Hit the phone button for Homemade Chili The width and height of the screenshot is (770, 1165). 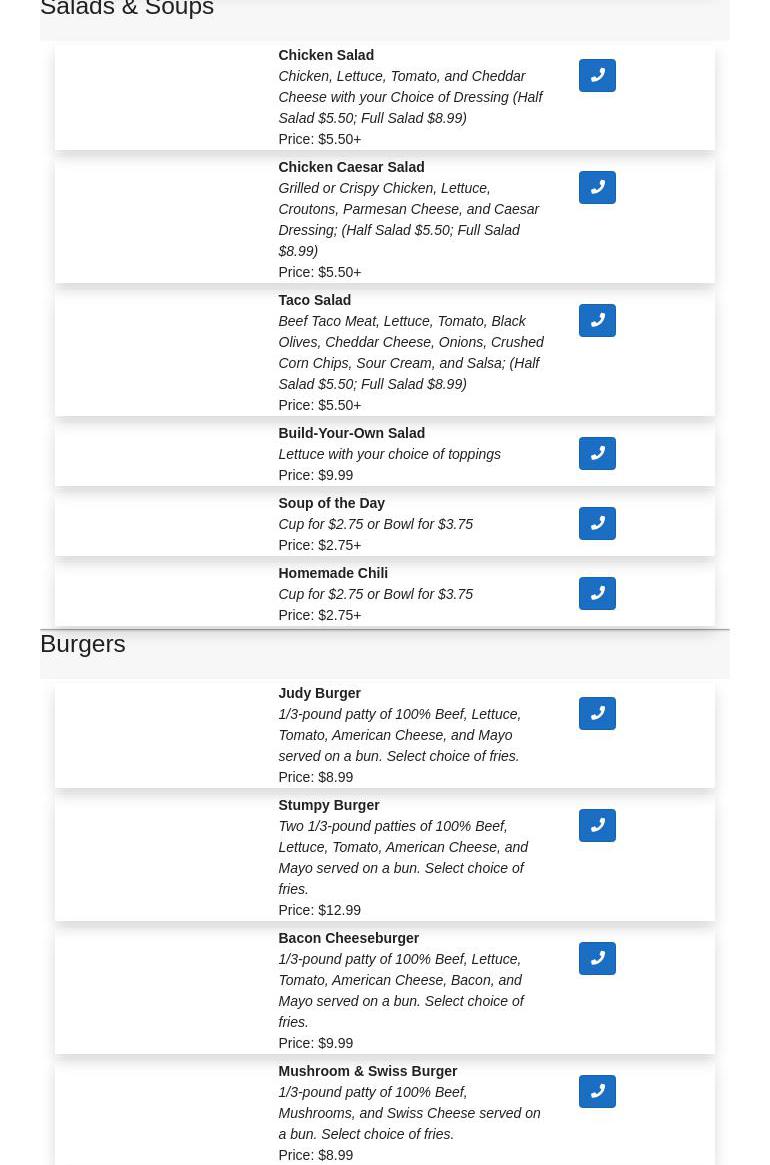pos(597,594)
